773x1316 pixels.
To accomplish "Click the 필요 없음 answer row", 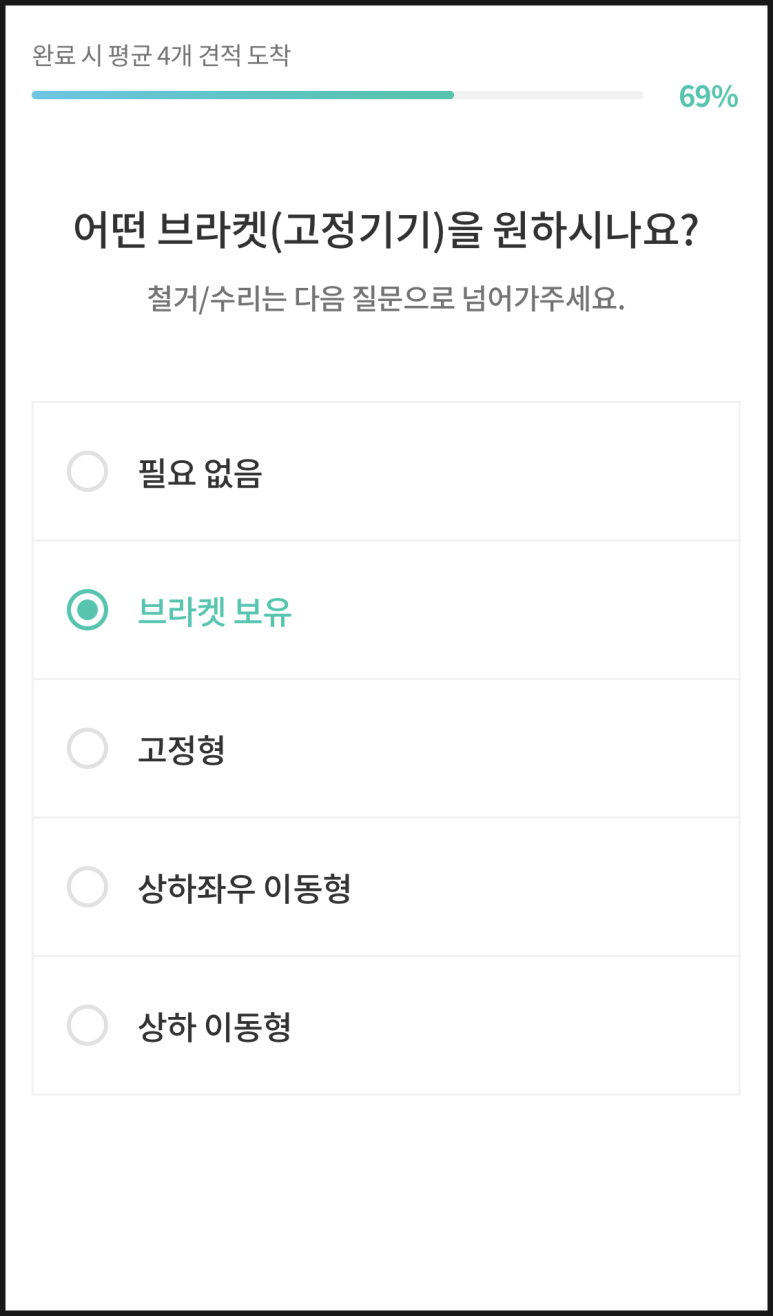I will [x=386, y=472].
